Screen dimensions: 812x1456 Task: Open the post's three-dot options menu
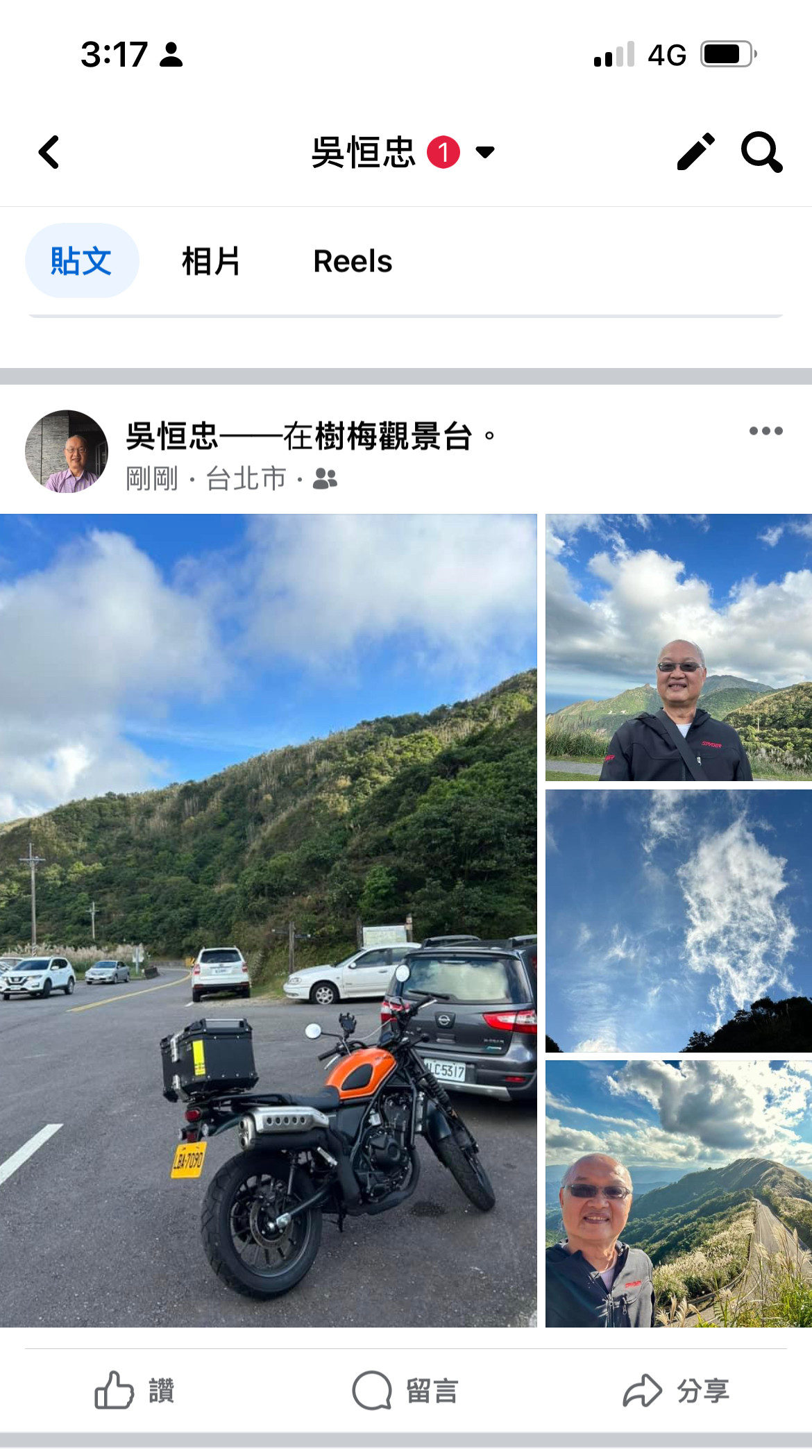[x=766, y=431]
